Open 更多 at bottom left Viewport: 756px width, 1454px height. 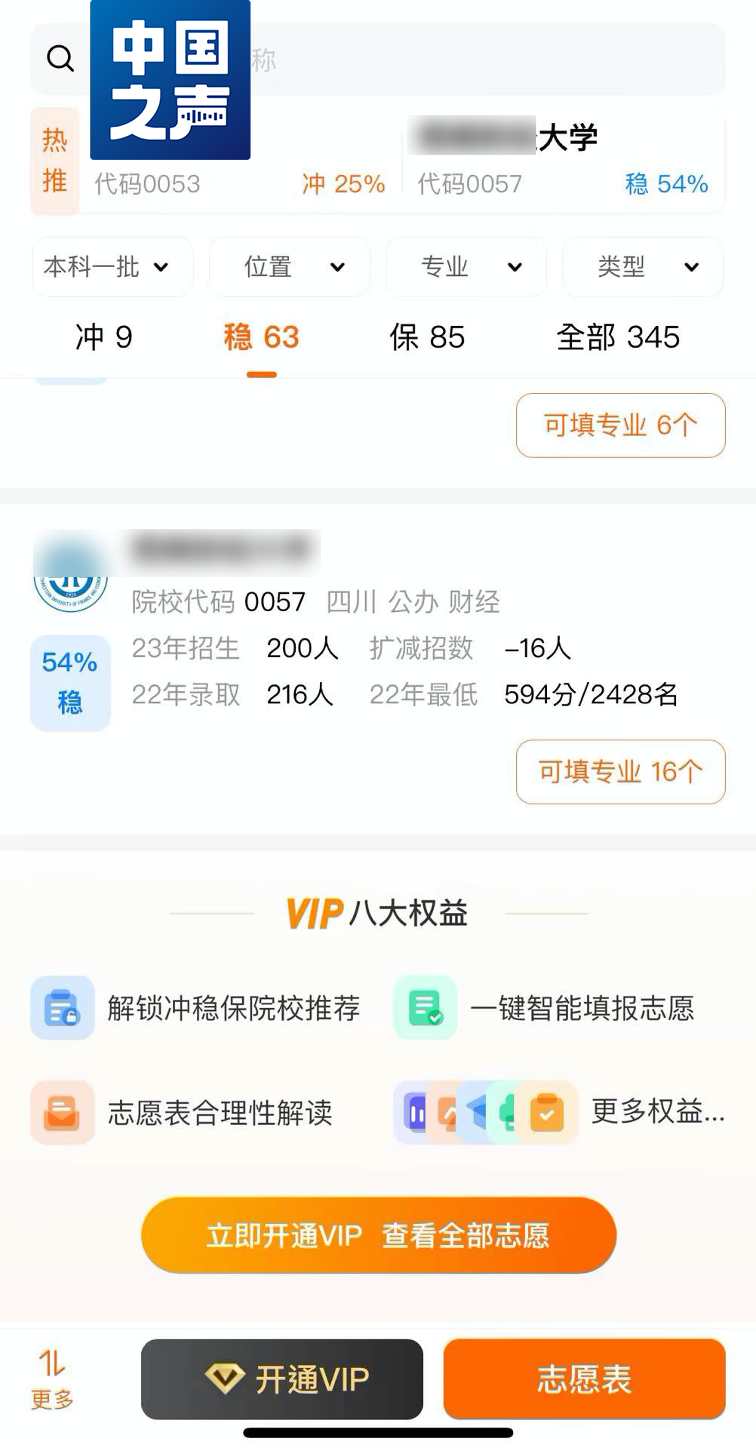tap(52, 1380)
